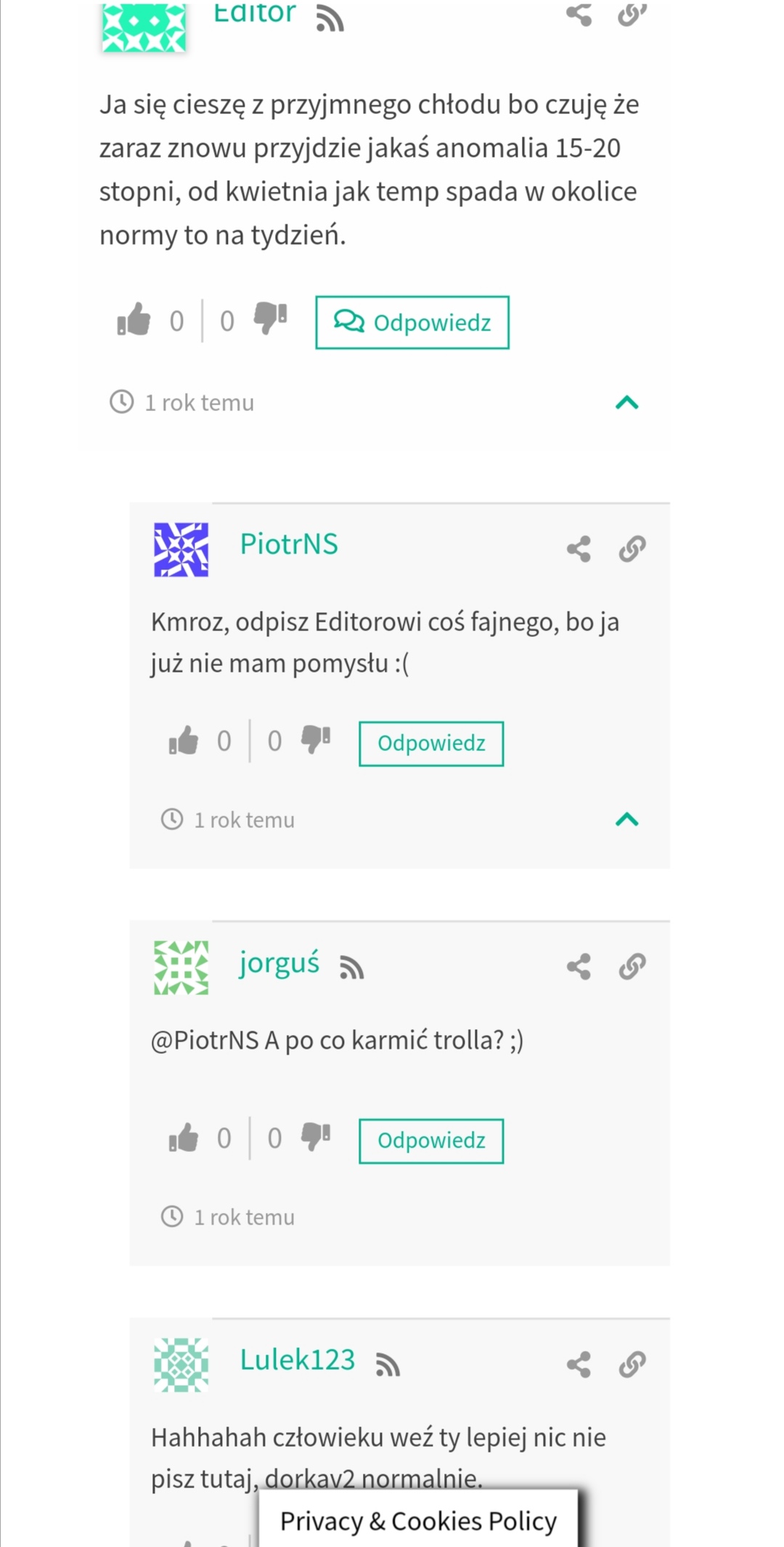
Task: Copy link to PiotrNS's comment
Action: pos(632,549)
